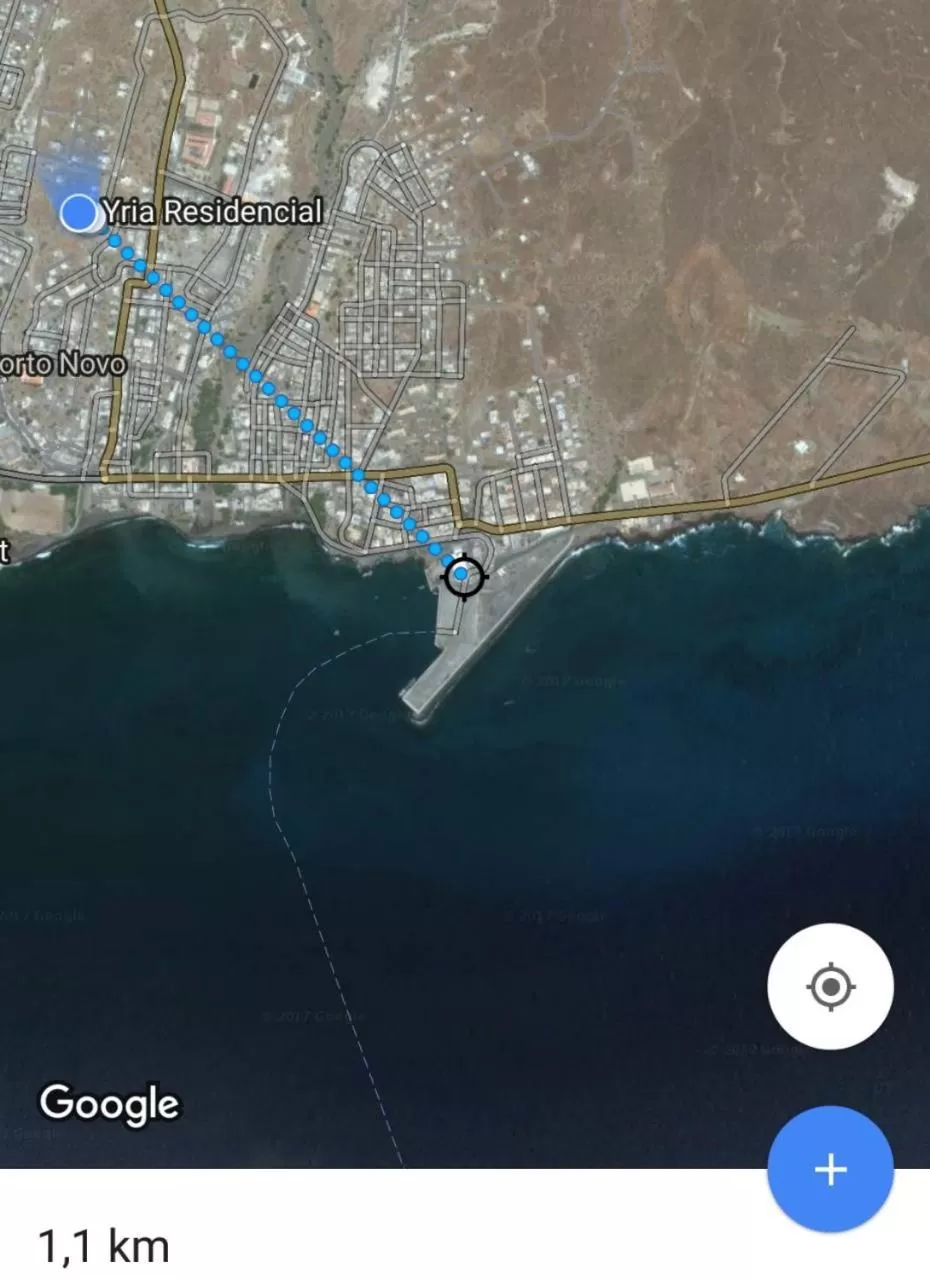Center map on my location
The height and width of the screenshot is (1280, 930).
click(830, 987)
